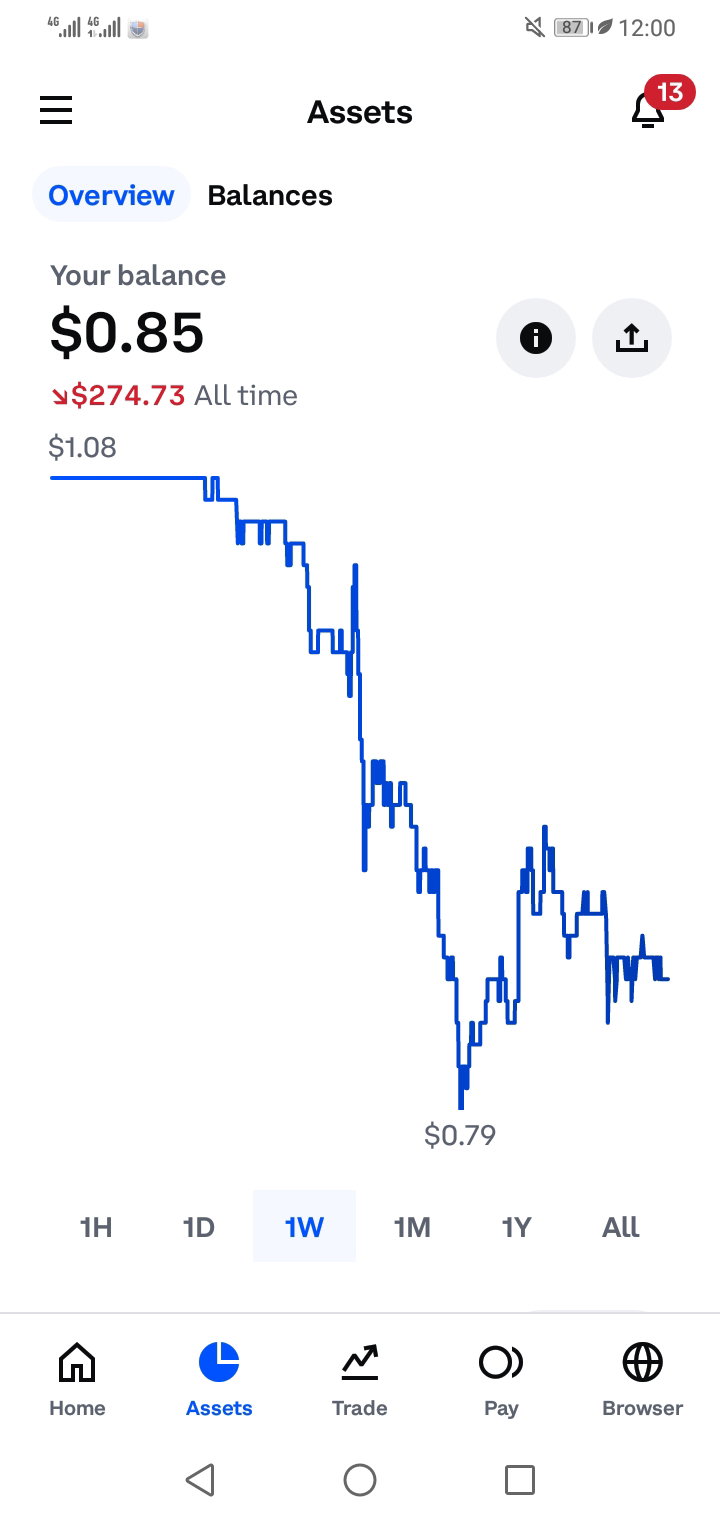Share the balance chart
This screenshot has width=720, height=1520.
click(x=632, y=338)
